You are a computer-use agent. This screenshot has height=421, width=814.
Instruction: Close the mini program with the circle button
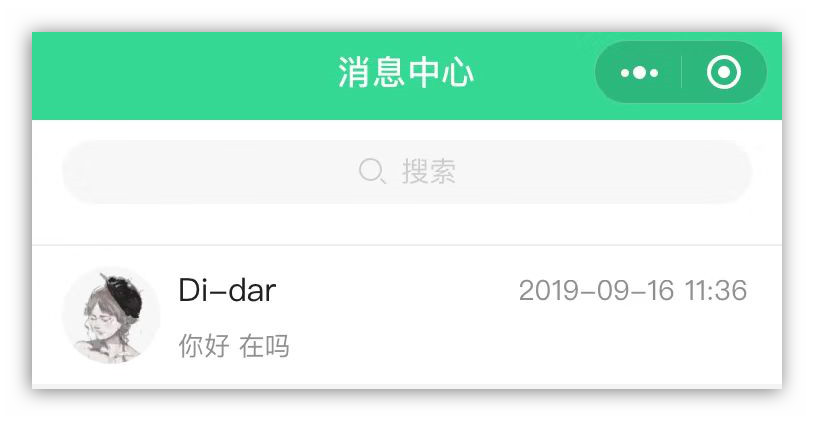[723, 73]
